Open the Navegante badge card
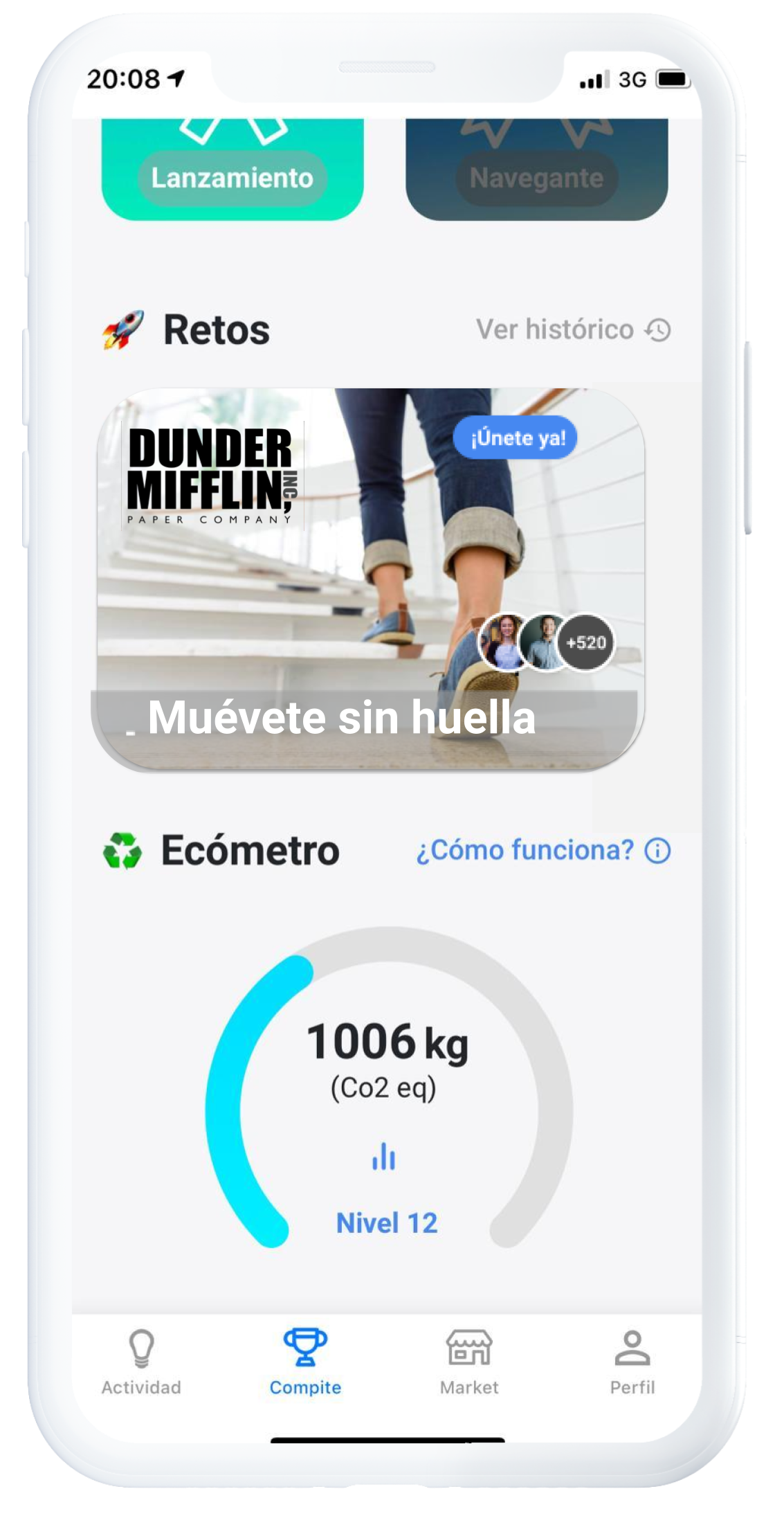The image size is (784, 1516). point(536,170)
